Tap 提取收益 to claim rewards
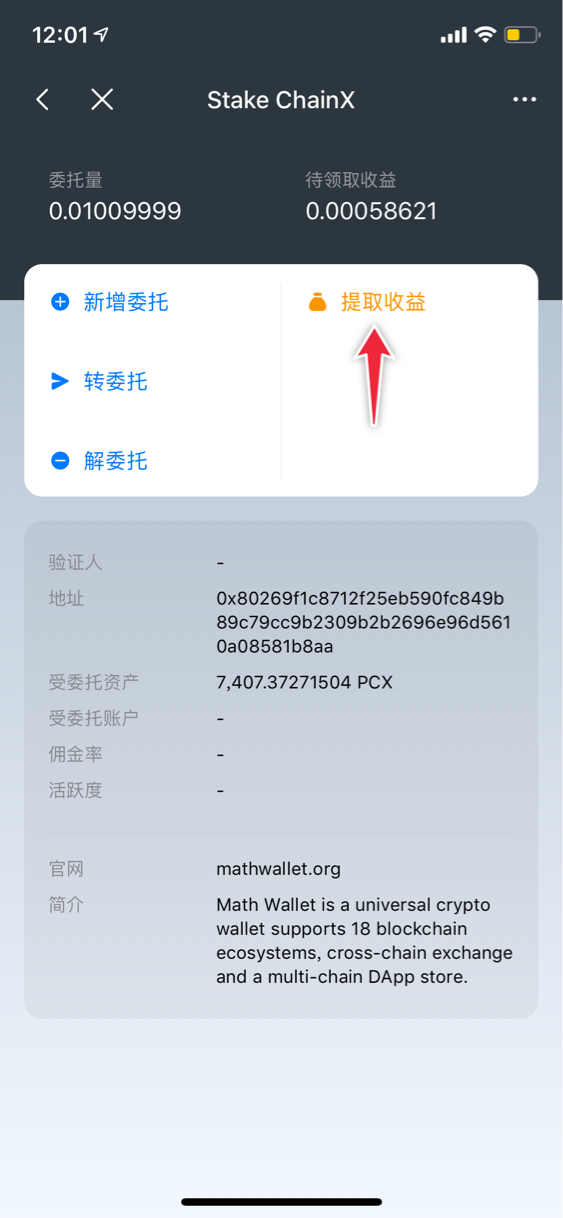Image resolution: width=563 pixels, height=1218 pixels. (x=367, y=302)
